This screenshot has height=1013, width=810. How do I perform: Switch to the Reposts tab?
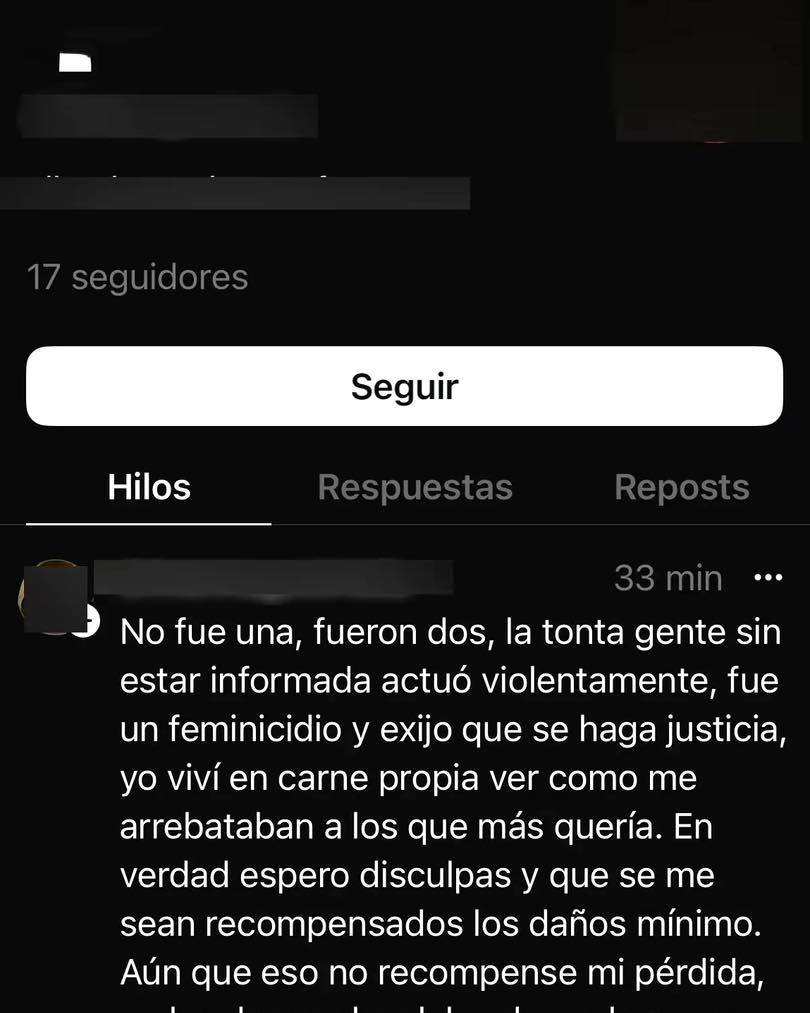(681, 487)
